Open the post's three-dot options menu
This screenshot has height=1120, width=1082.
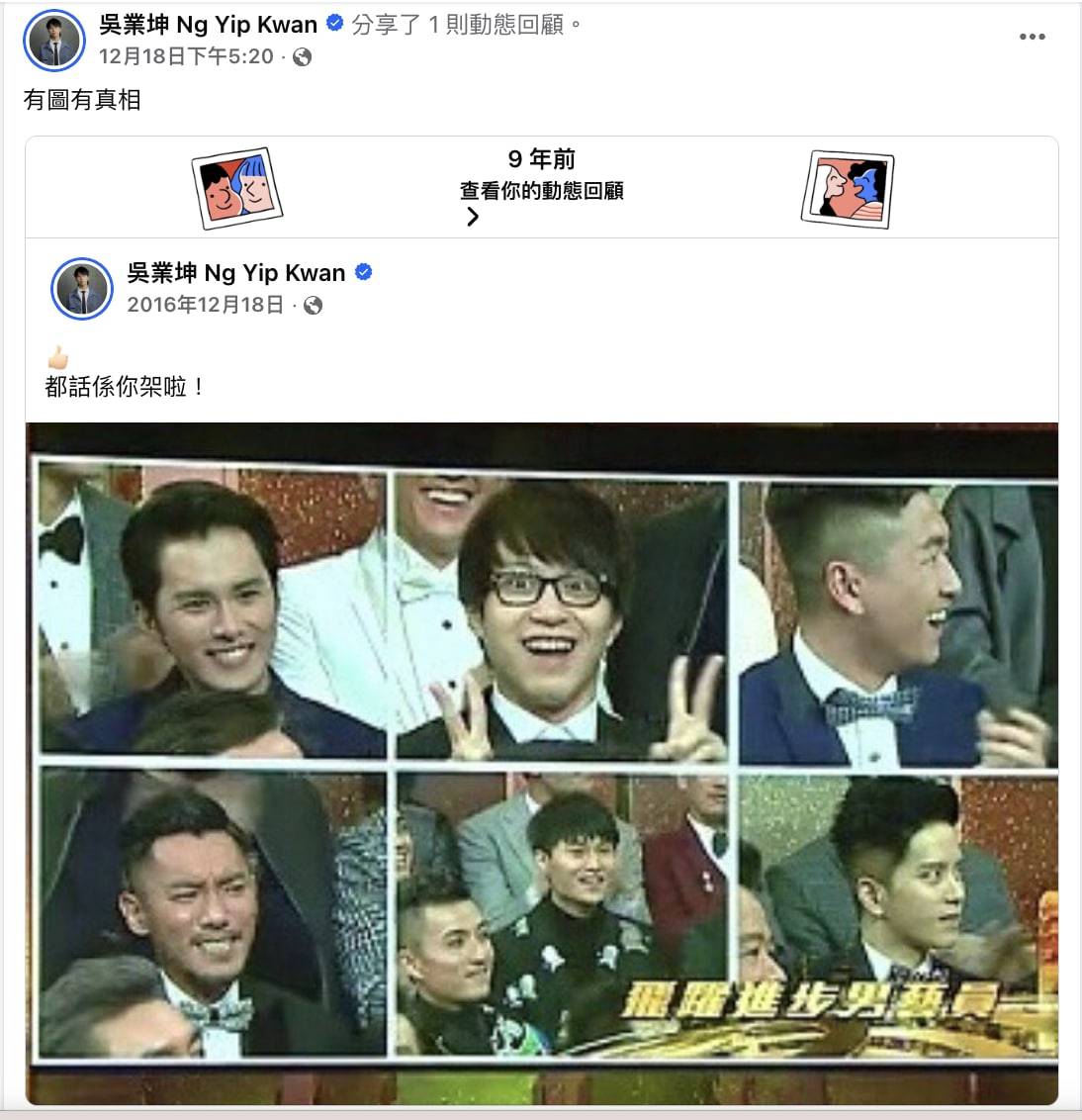(1032, 38)
